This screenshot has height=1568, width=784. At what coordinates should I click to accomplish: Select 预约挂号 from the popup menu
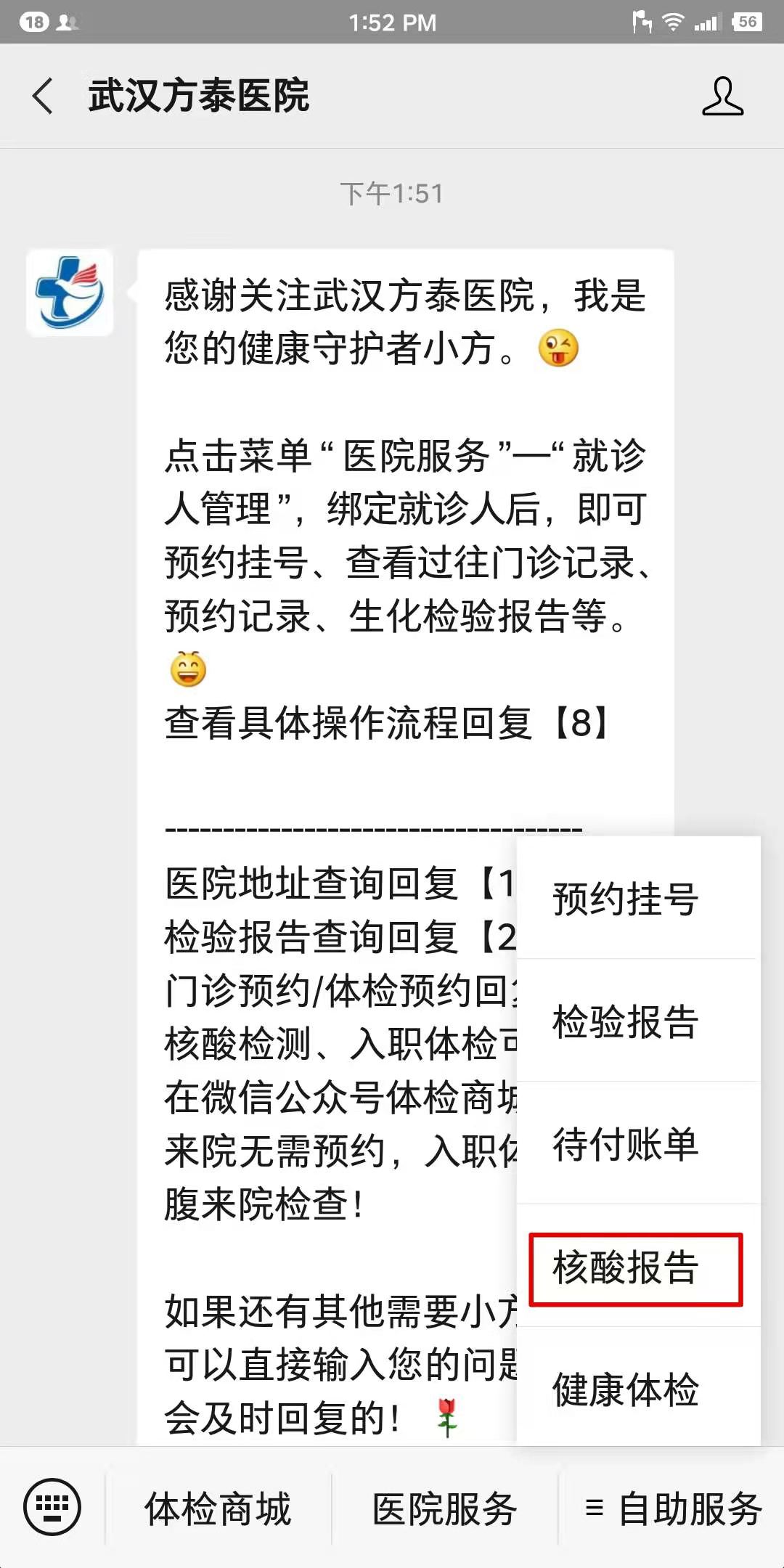(626, 899)
